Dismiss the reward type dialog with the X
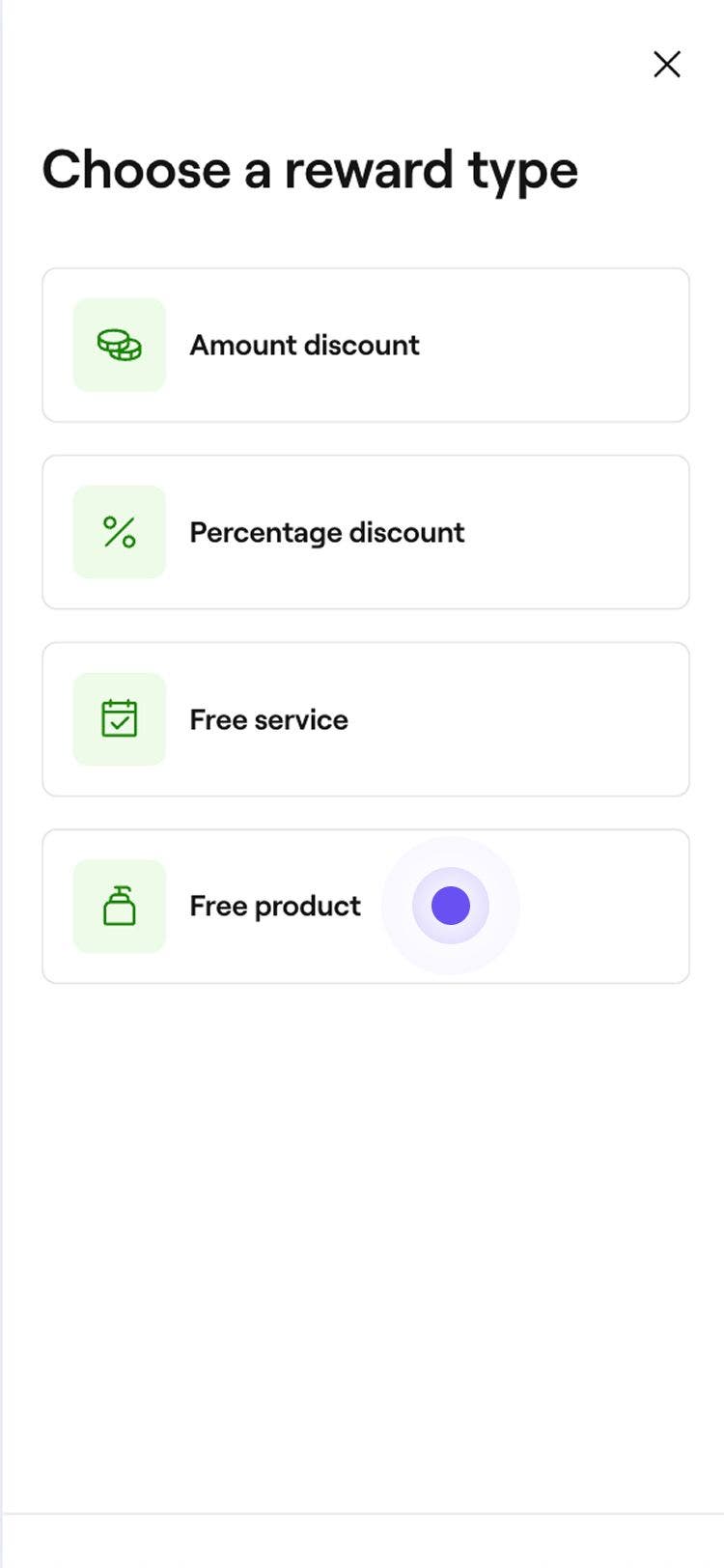 [x=667, y=65]
